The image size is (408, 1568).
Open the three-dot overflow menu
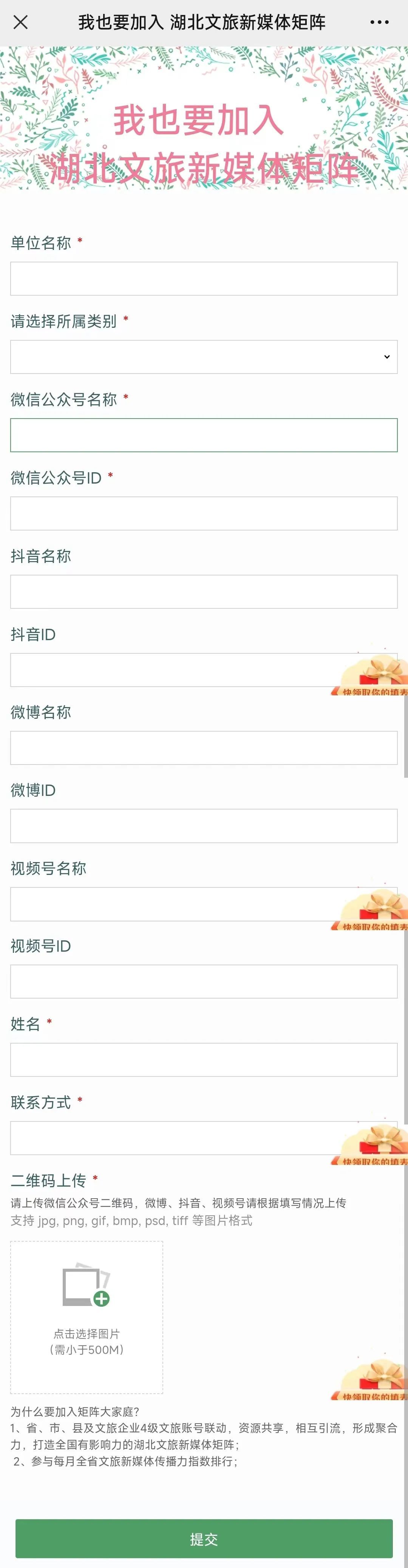tap(379, 23)
